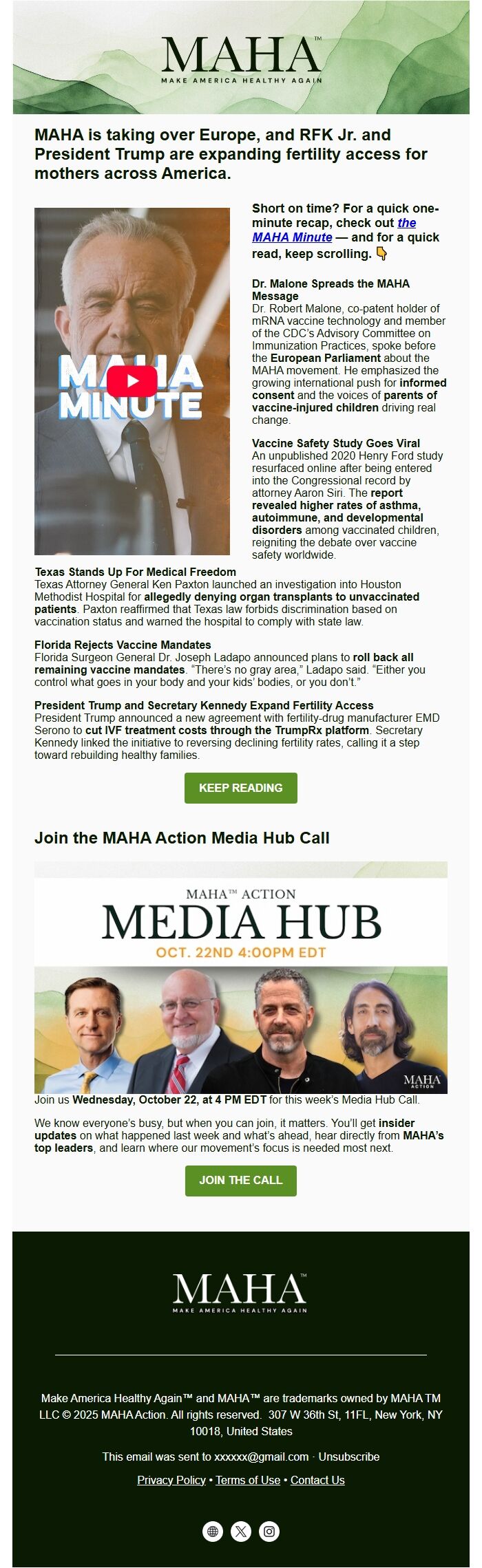Viewport: 482px width, 1568px height.
Task: Tap the Join The Call button
Action: (240, 1180)
